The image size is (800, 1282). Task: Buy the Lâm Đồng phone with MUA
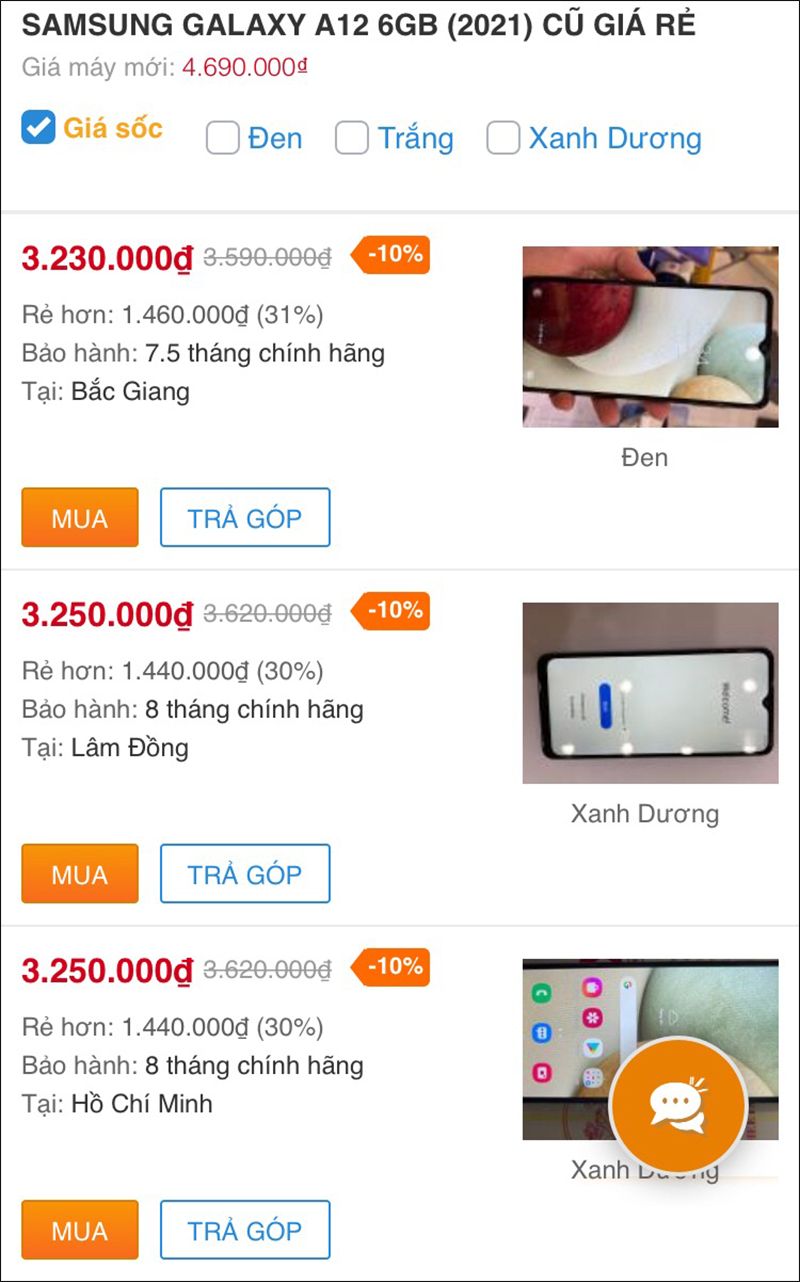click(x=80, y=873)
